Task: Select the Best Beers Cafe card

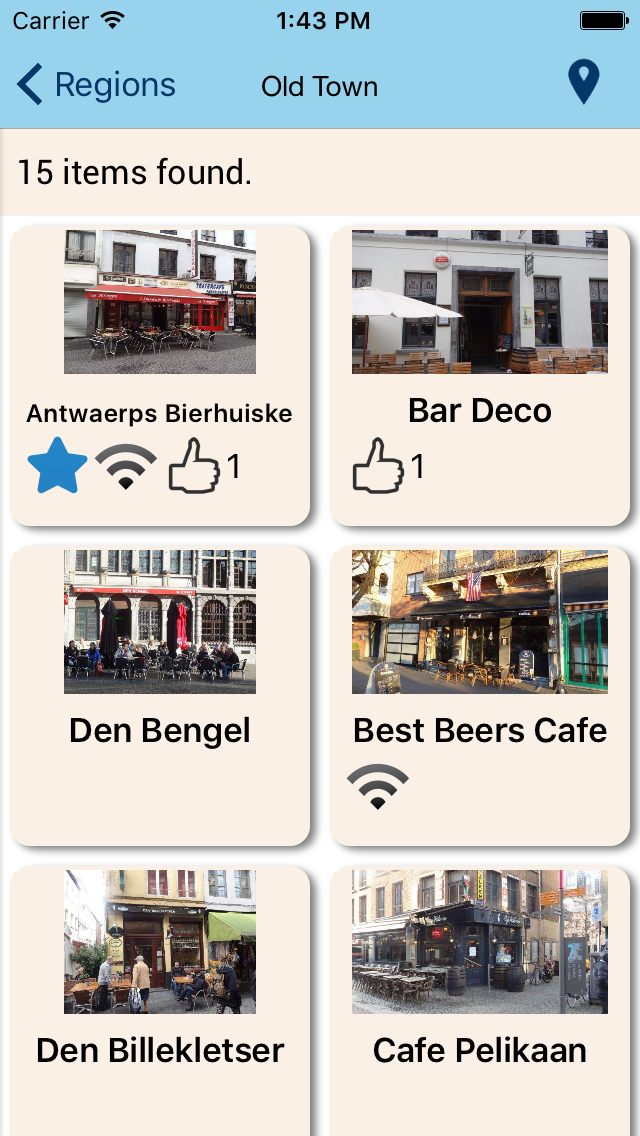Action: click(x=480, y=696)
